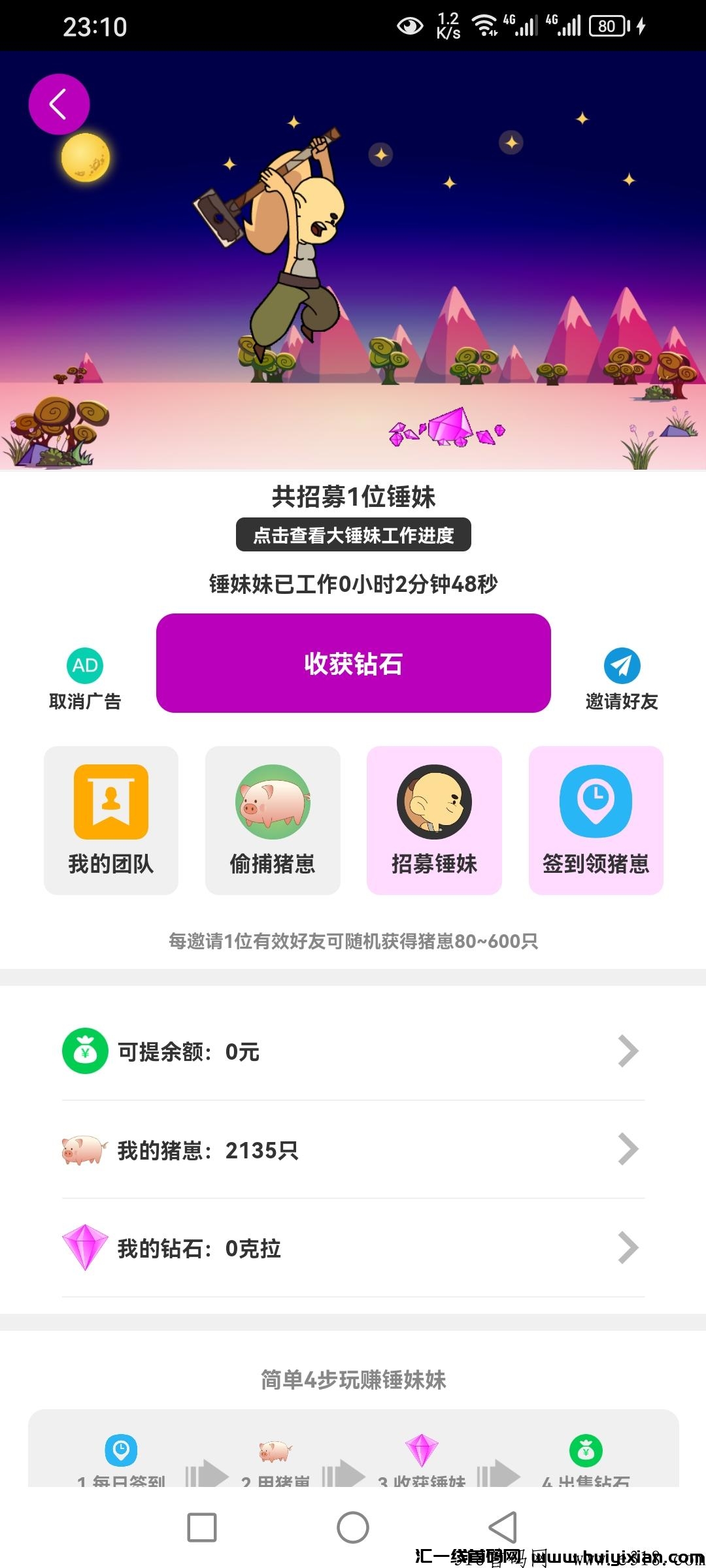Screen dimensions: 706x1568
Task: Expand 可提余额 details via chevron
Action: point(628,1050)
